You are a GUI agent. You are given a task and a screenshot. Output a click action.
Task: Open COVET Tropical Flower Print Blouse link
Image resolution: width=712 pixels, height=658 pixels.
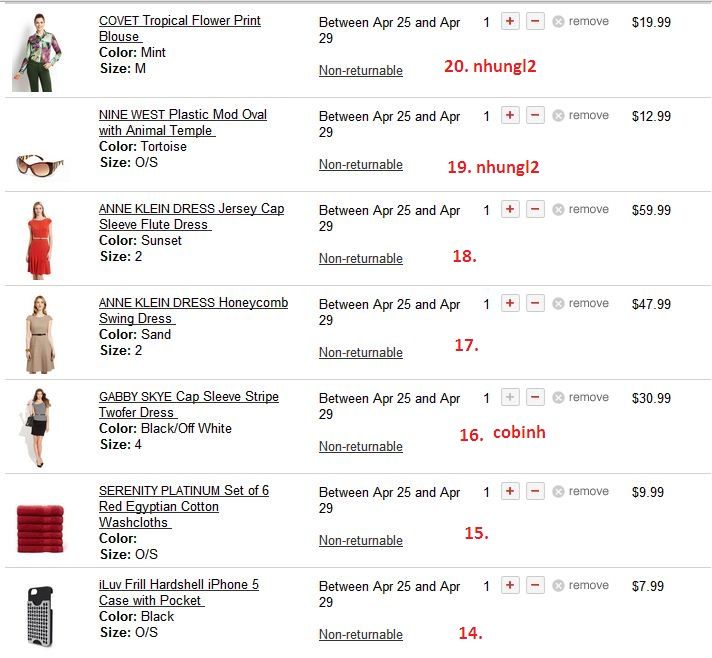(x=179, y=21)
